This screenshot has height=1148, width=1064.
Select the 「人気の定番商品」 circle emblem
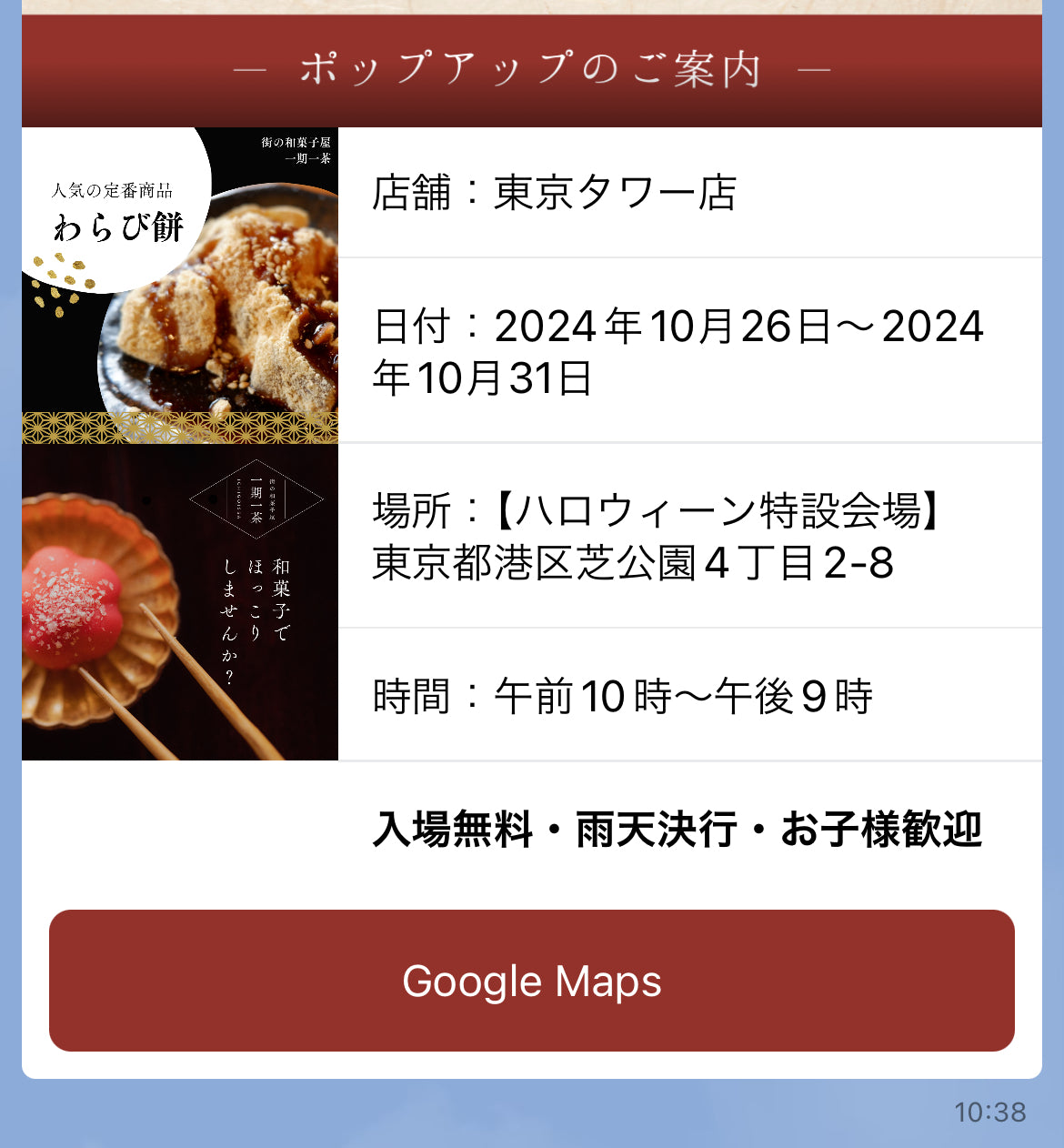(x=118, y=191)
